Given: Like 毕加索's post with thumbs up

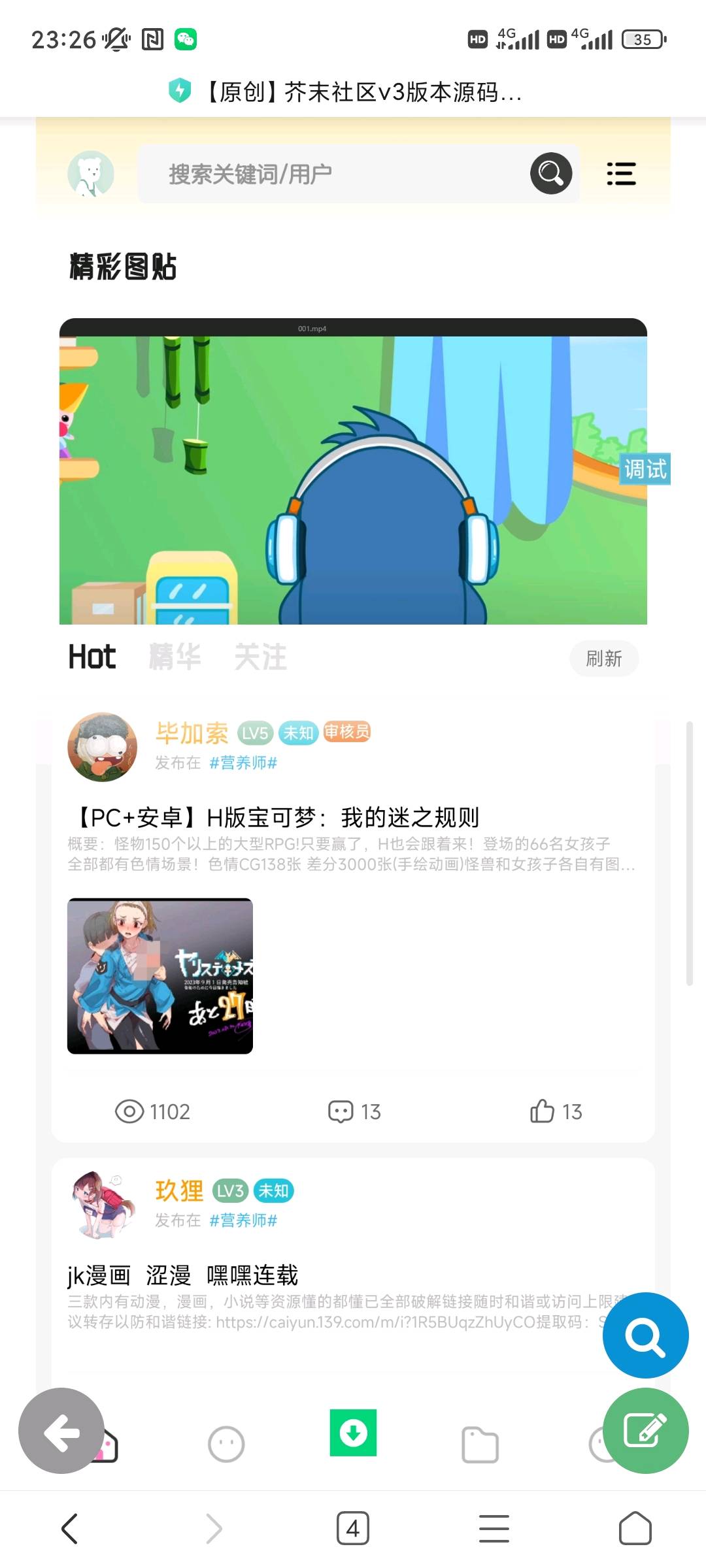Looking at the screenshot, I should tap(556, 1111).
